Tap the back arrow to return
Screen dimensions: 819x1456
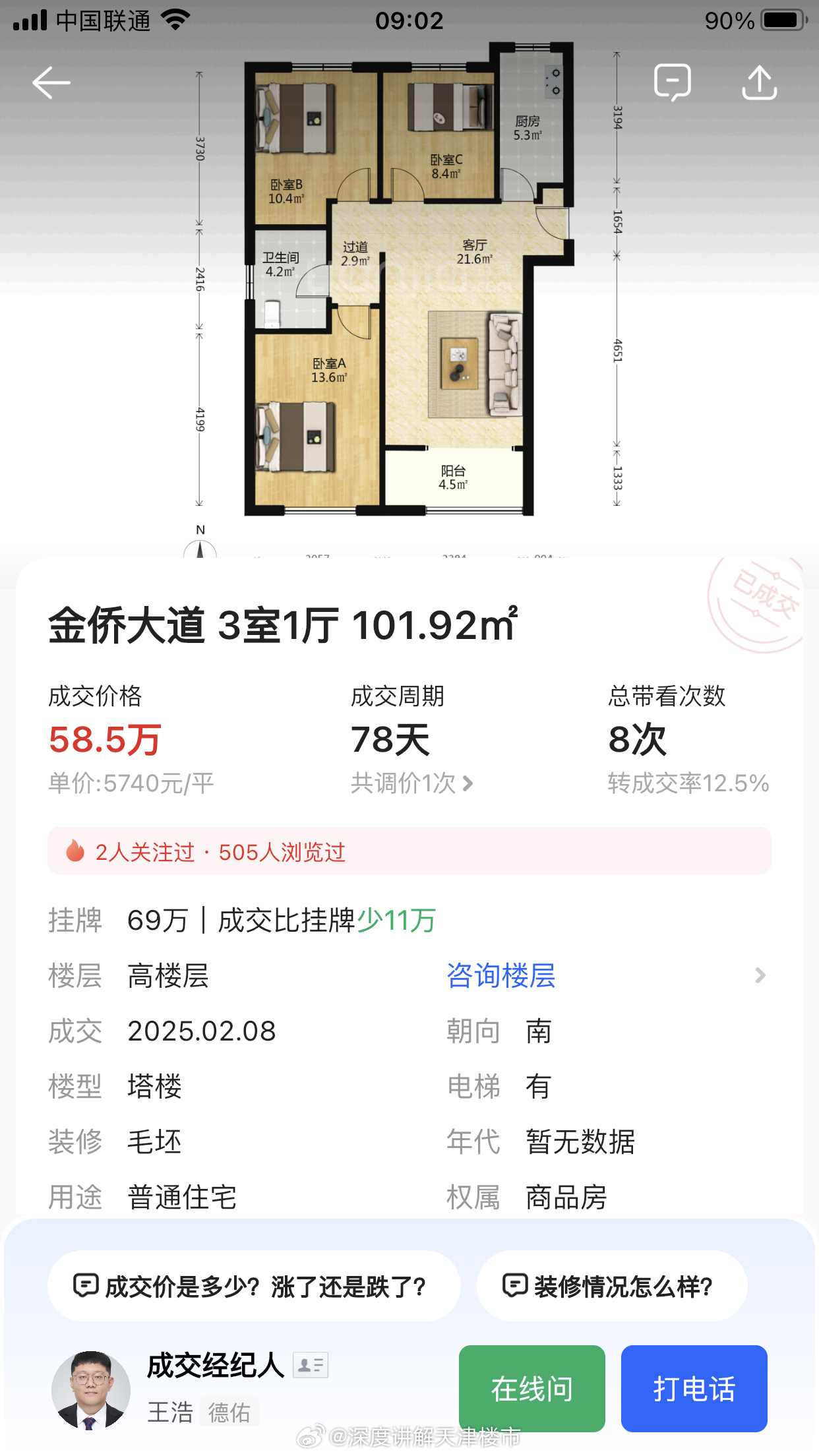[50, 82]
